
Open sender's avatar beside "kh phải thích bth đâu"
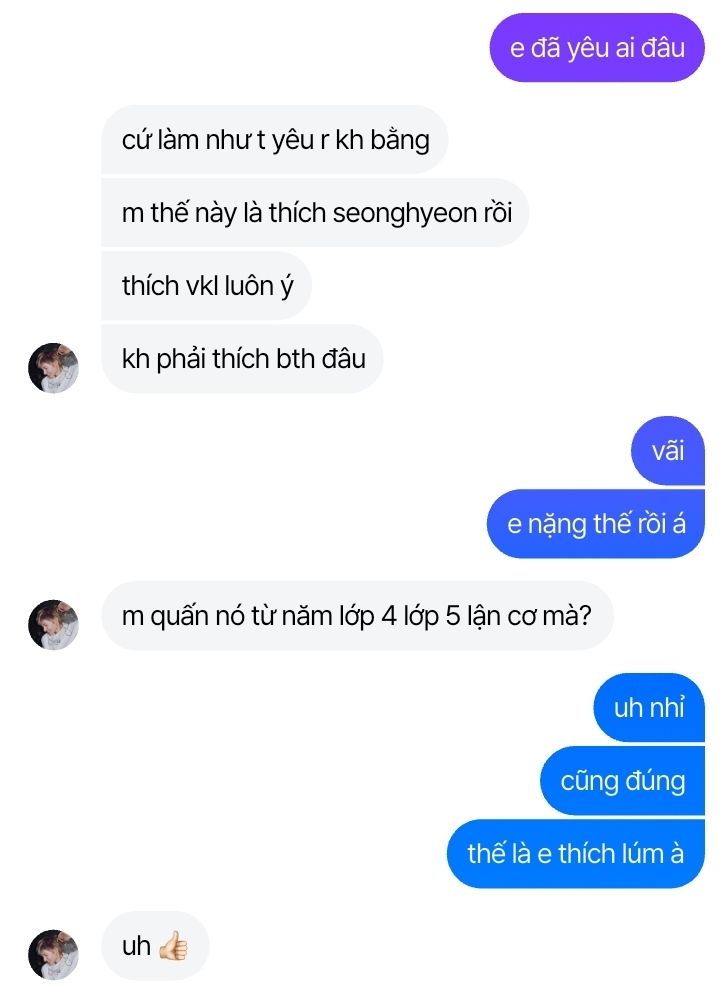click(53, 368)
